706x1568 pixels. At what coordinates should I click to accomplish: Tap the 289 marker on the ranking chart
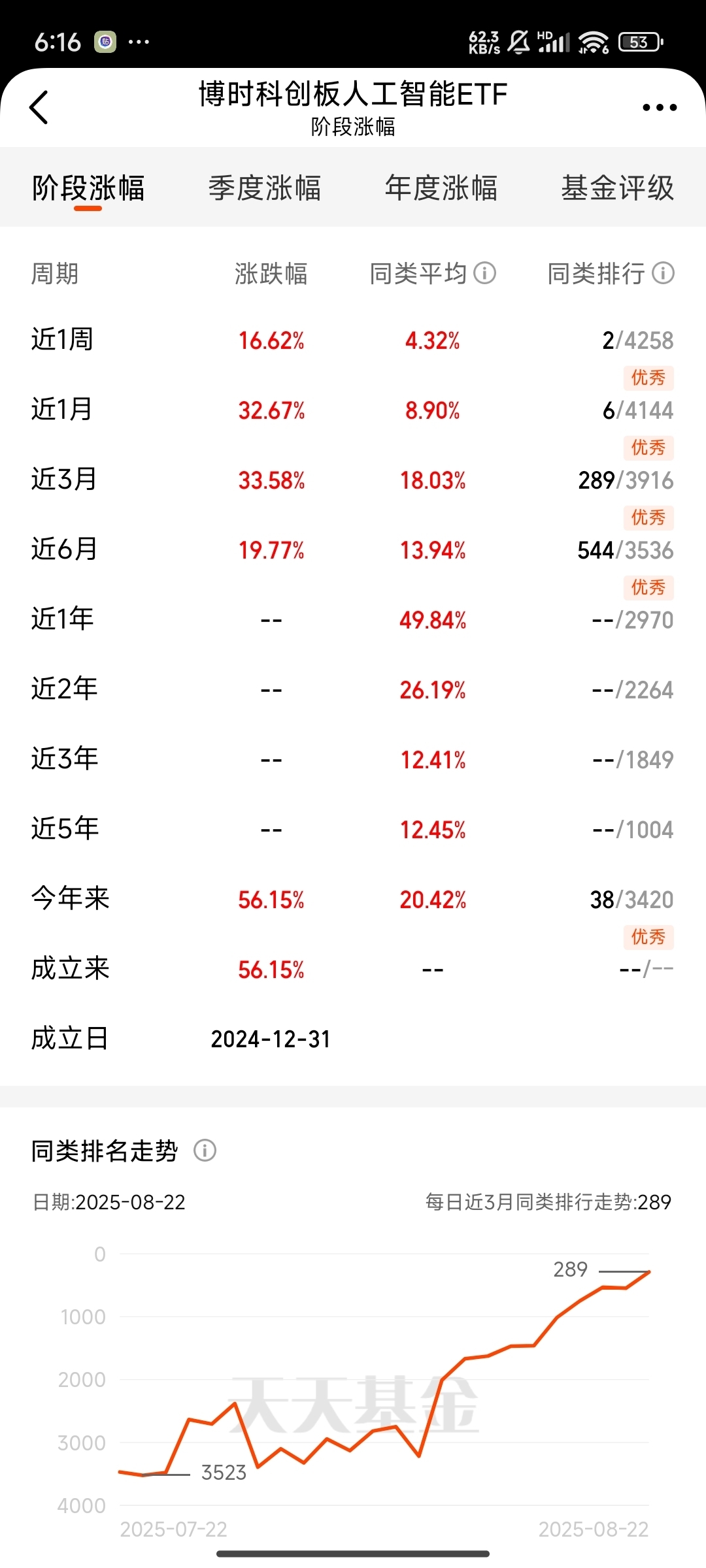568,1268
